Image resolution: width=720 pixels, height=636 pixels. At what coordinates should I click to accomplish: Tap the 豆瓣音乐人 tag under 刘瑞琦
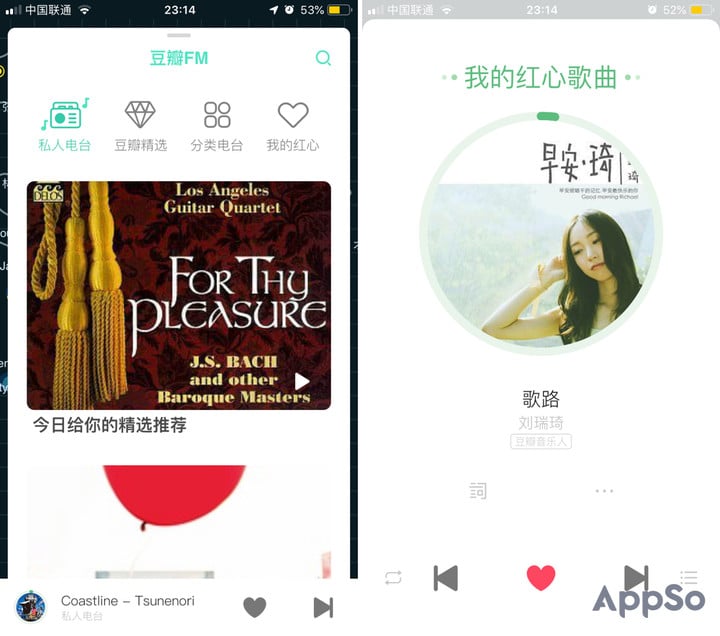coord(541,441)
